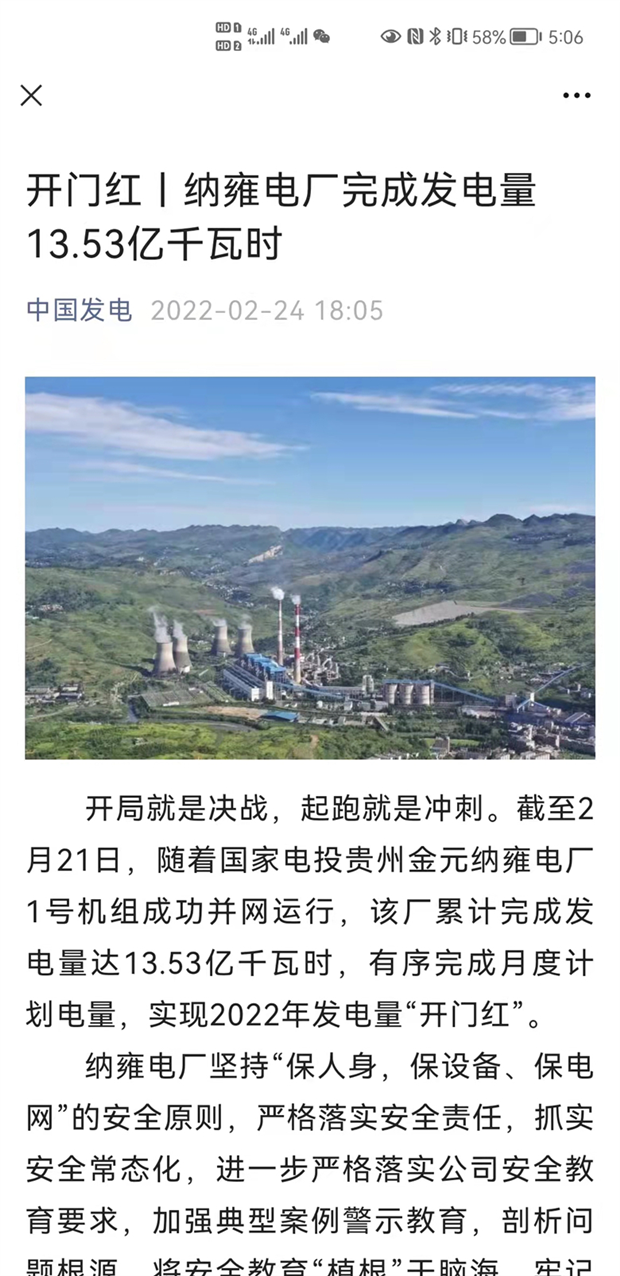
Task: Close the article page
Action: (x=32, y=96)
